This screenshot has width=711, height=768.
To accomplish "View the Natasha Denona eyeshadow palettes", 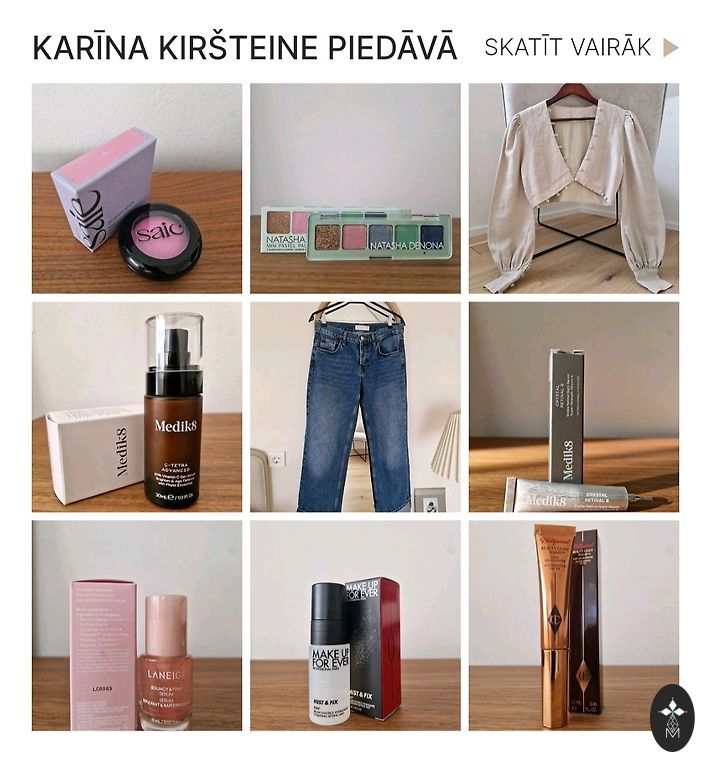I will [x=355, y=188].
